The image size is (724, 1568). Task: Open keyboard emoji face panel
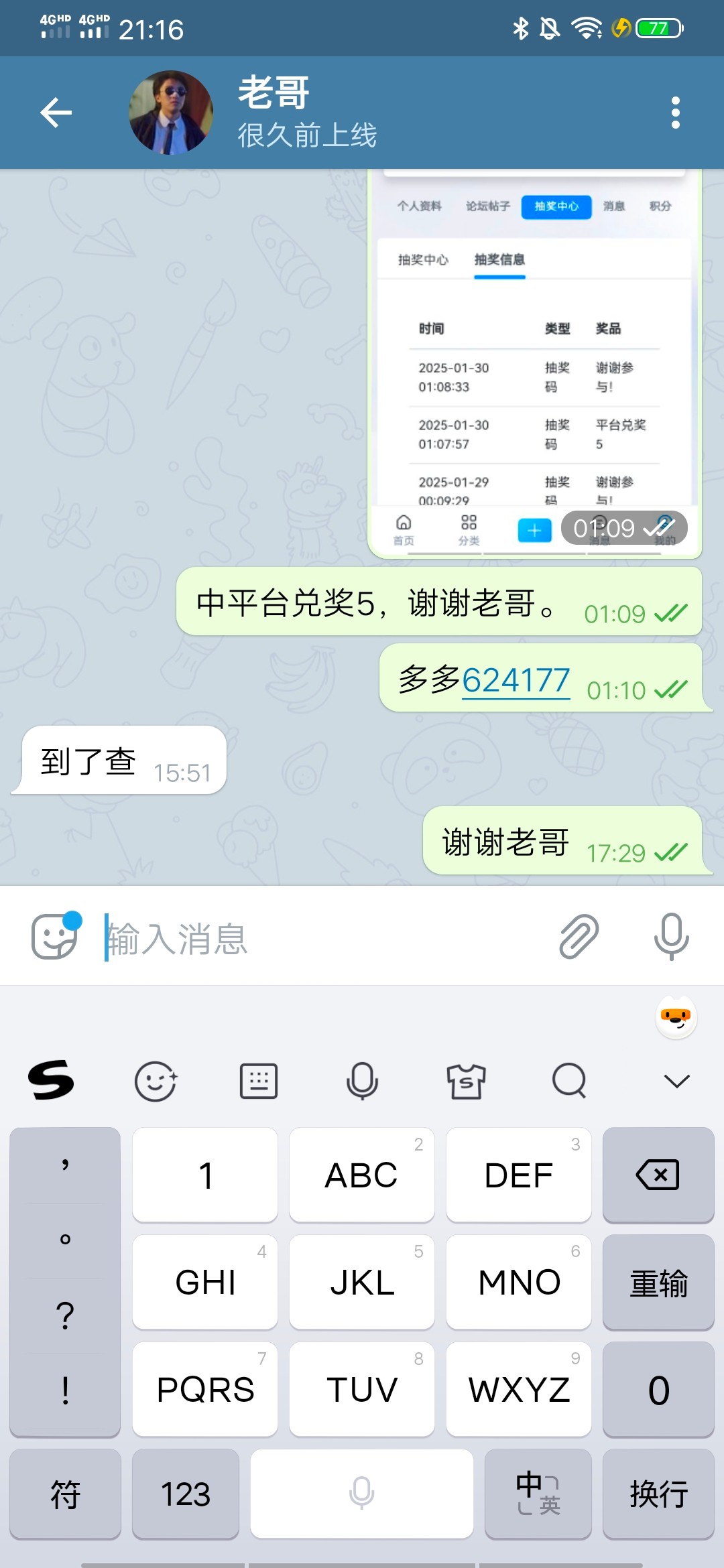156,1081
